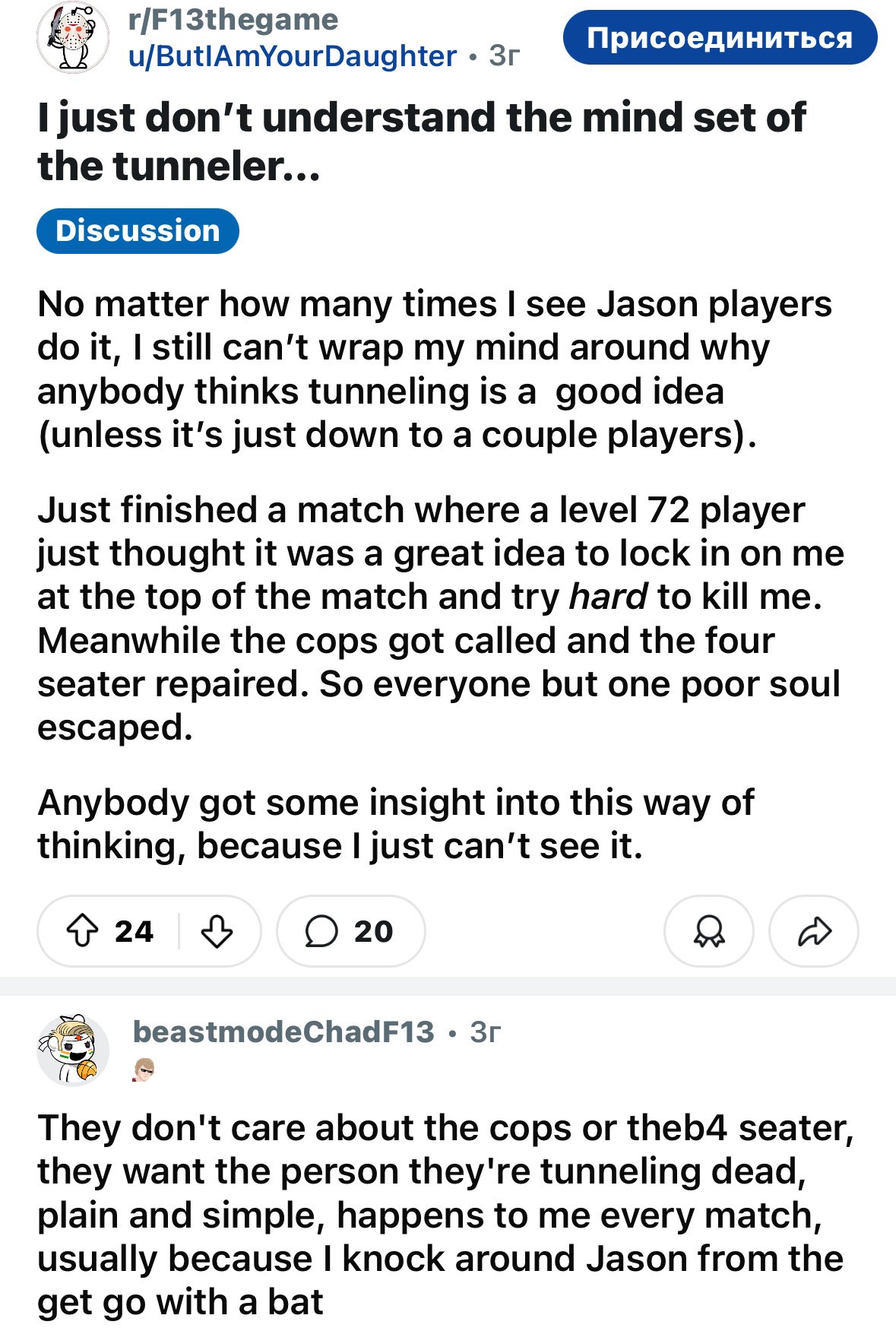896x1331 pixels.
Task: Open u/ButIAmYourDaughter's profile
Action: tap(293, 55)
